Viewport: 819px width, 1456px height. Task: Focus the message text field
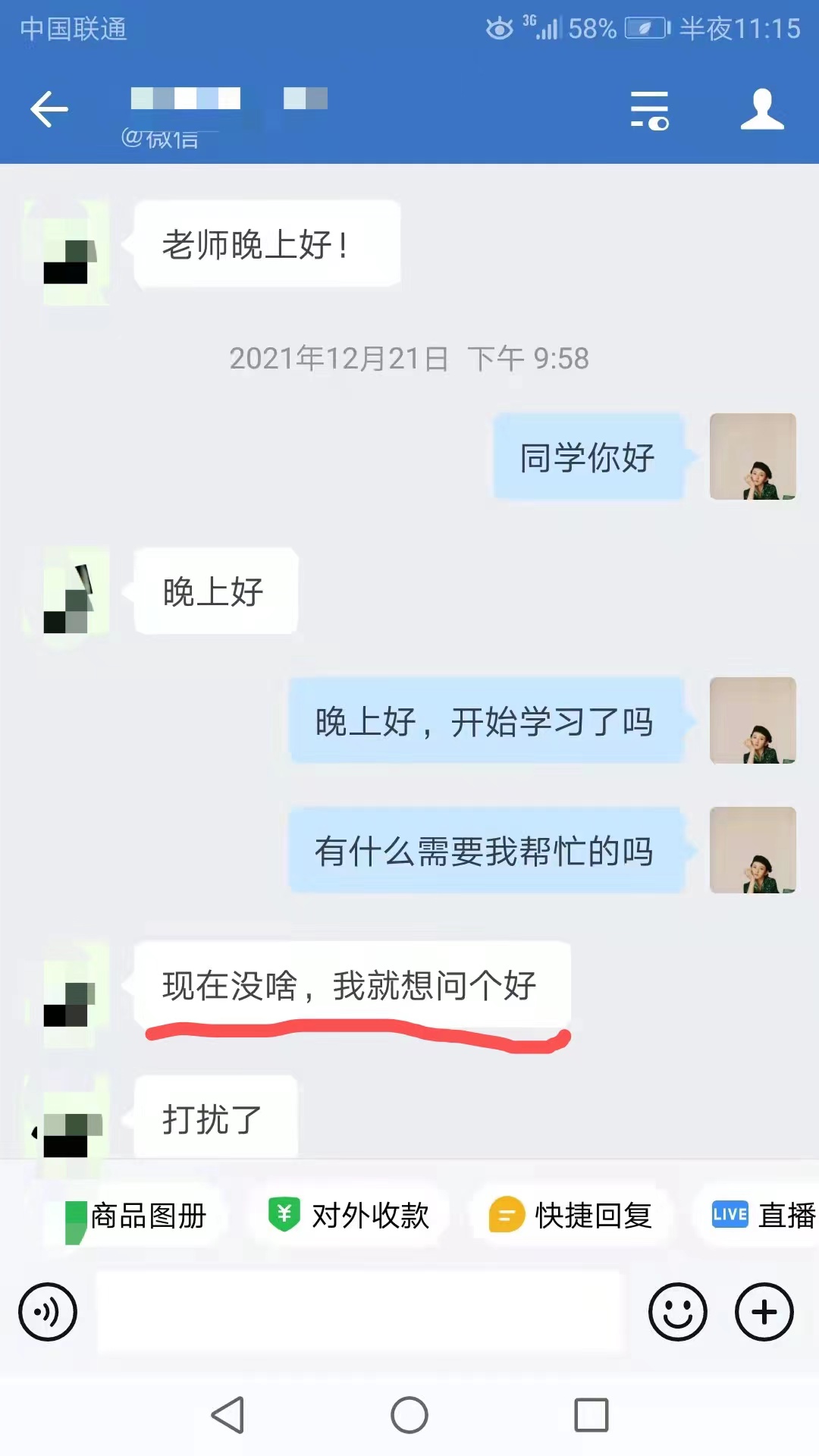pyautogui.click(x=358, y=1312)
